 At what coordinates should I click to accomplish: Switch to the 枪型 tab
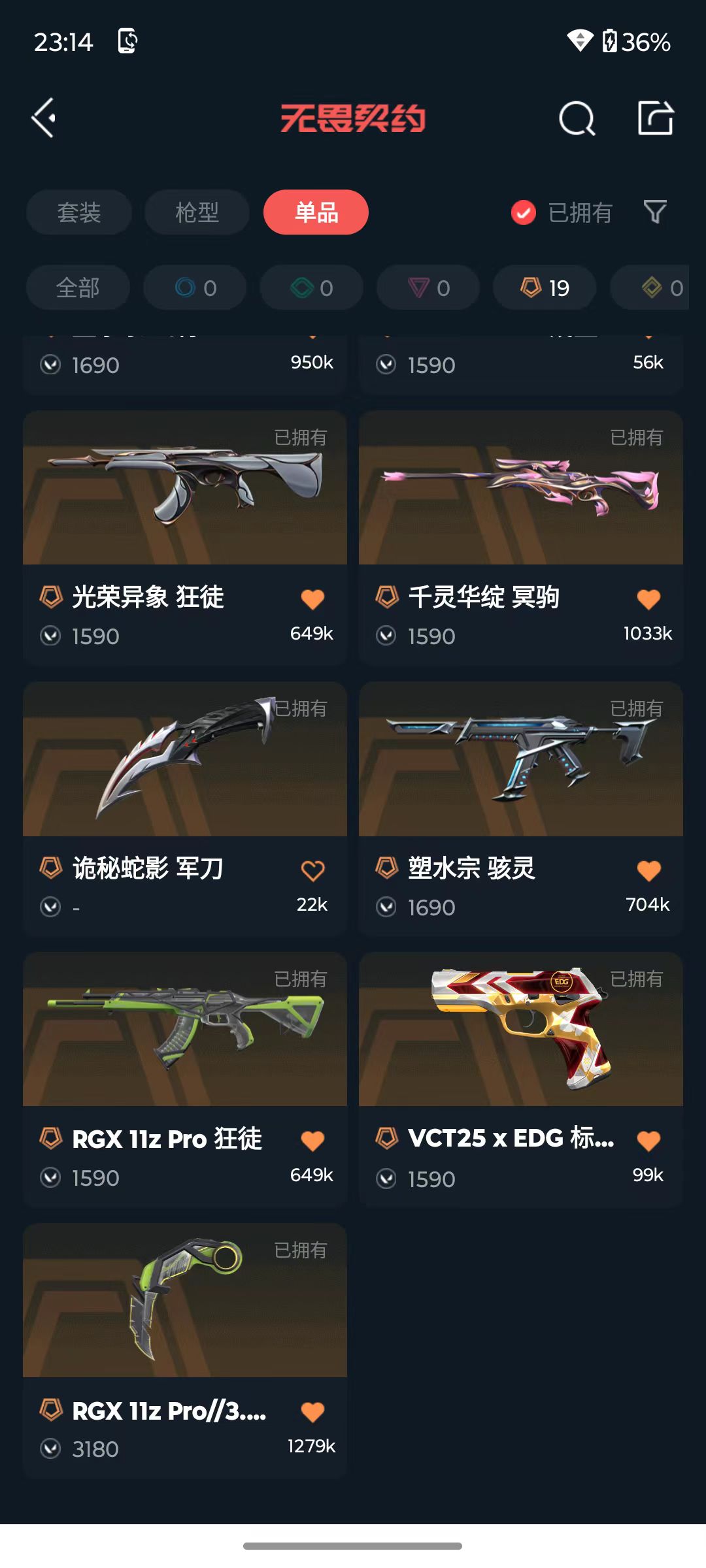click(x=197, y=212)
